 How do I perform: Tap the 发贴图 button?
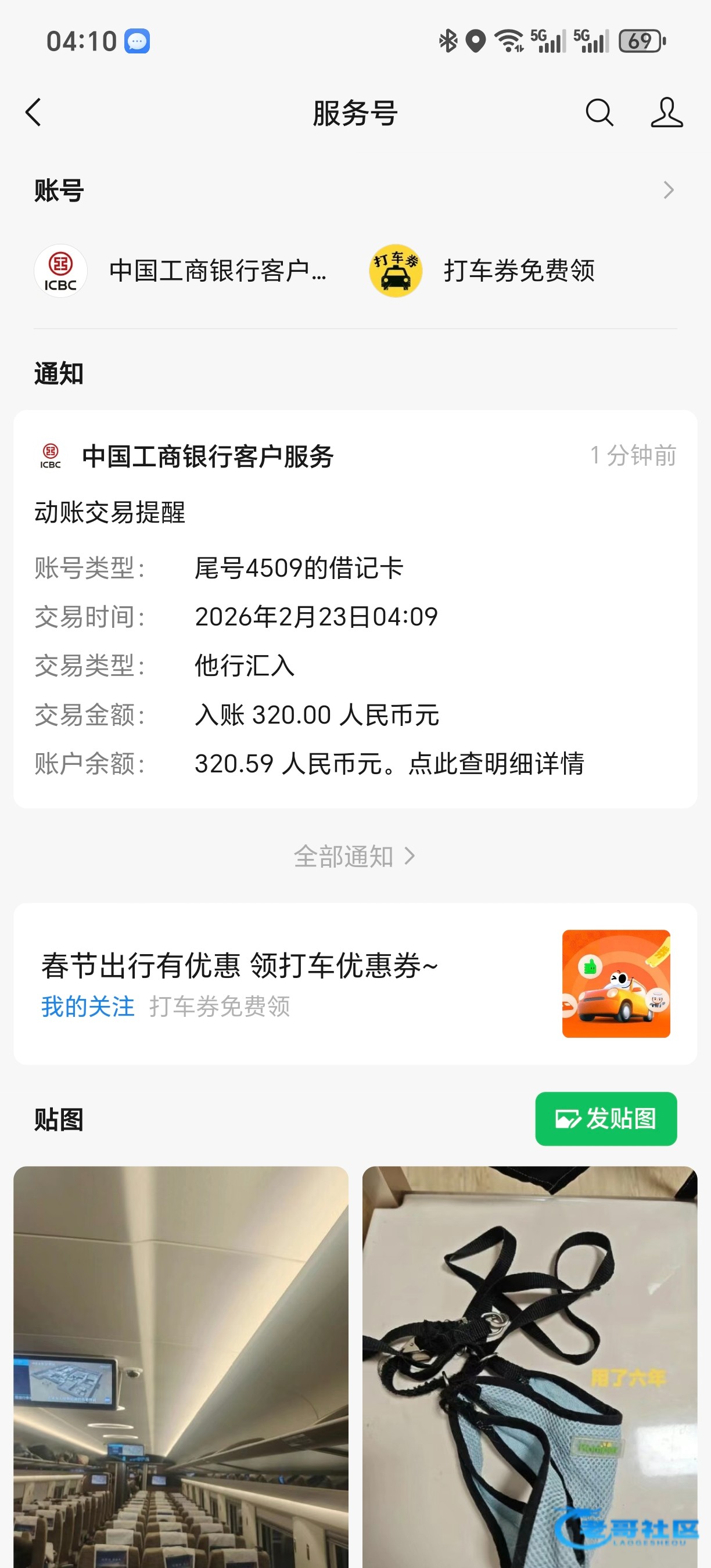(606, 1119)
